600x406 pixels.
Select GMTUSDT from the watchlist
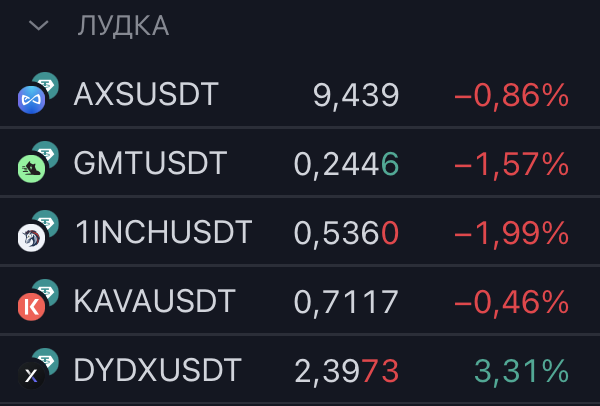coord(300,163)
